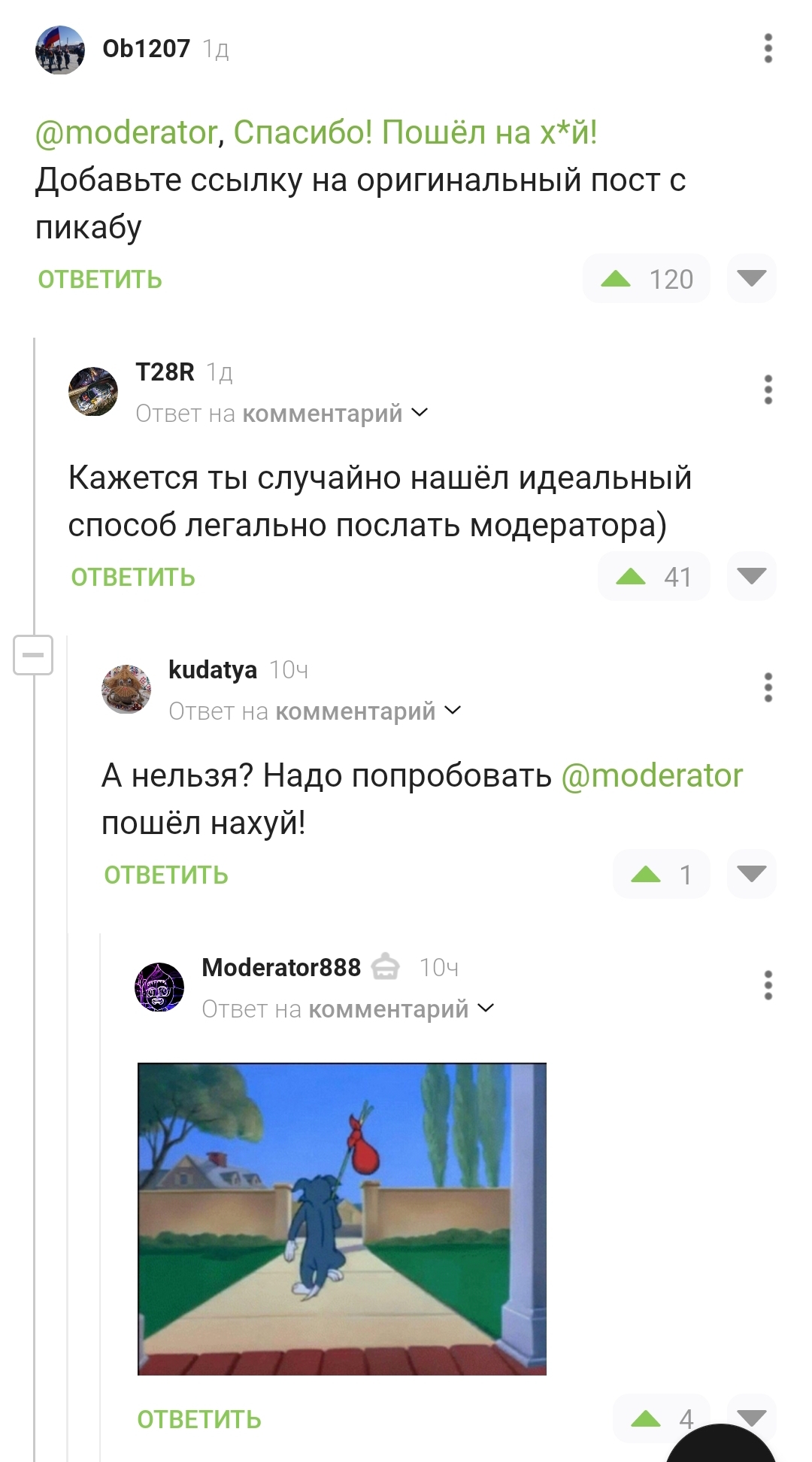Collapse the comment thread with minus button
Viewport: 812px width, 1462px height.
pos(33,655)
